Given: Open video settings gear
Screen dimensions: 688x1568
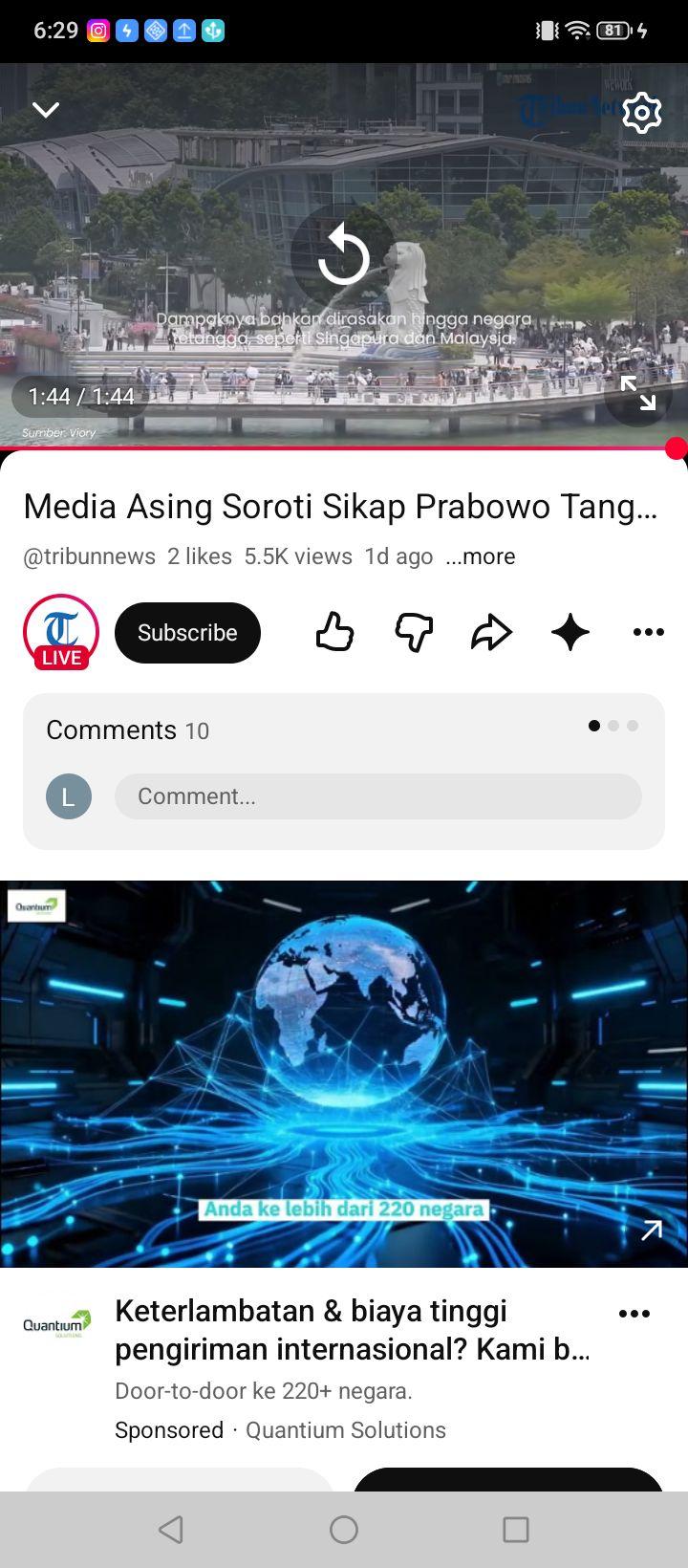Looking at the screenshot, I should (x=642, y=114).
